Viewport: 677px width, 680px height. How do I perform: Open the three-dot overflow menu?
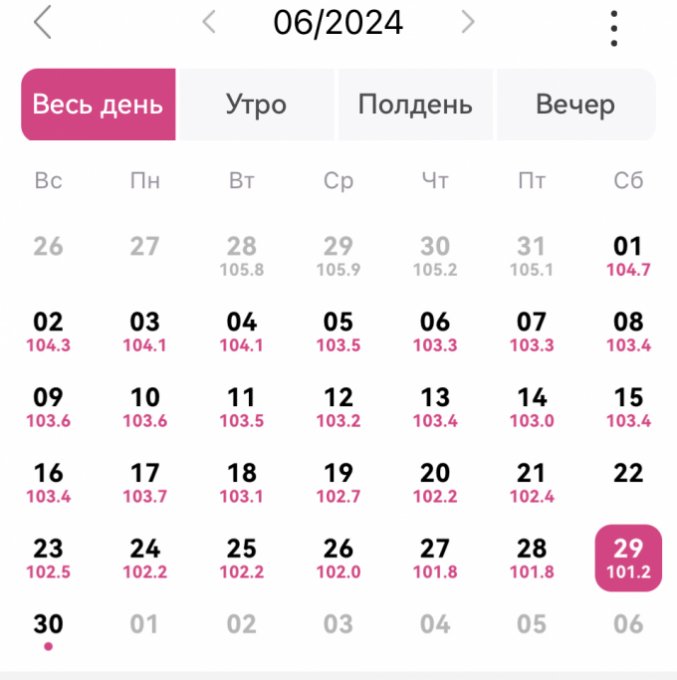click(x=614, y=28)
